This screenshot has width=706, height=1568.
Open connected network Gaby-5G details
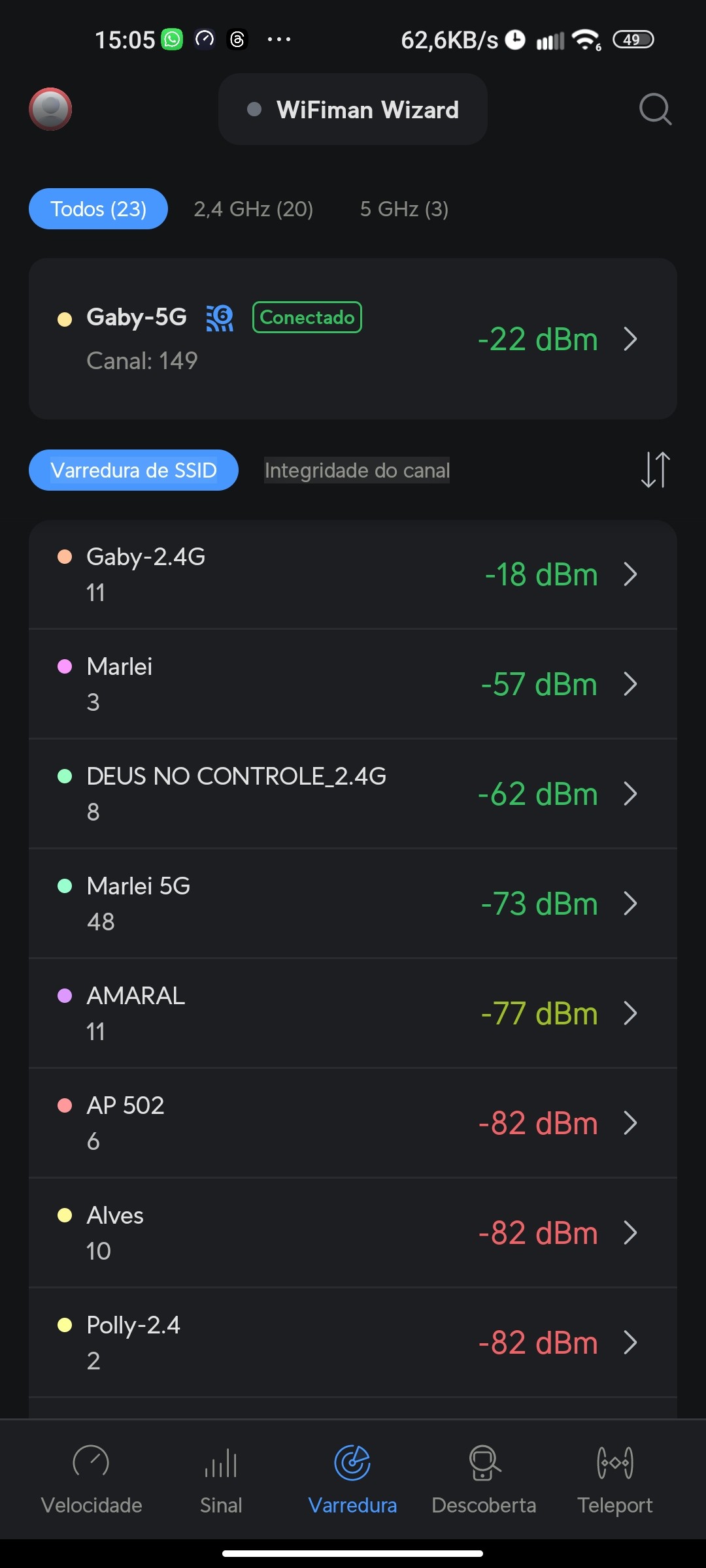click(x=353, y=338)
